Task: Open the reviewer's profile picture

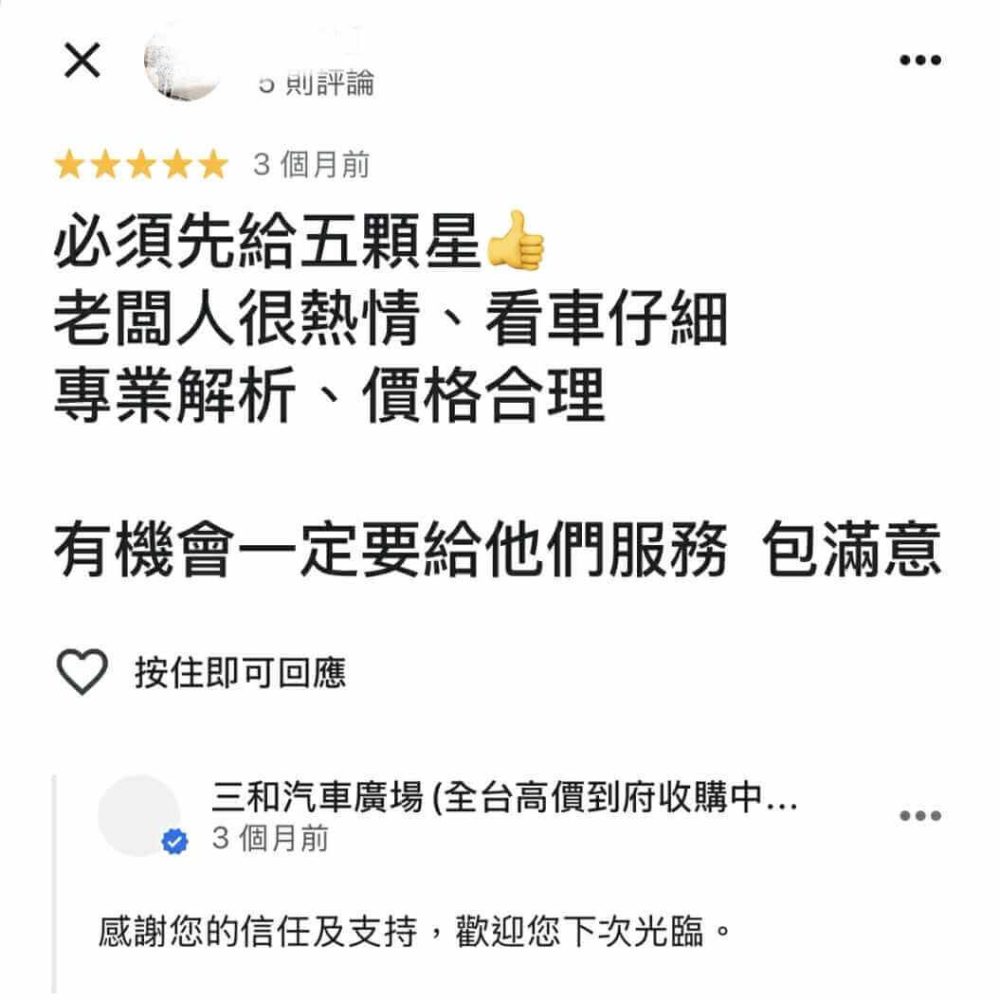Action: (185, 62)
